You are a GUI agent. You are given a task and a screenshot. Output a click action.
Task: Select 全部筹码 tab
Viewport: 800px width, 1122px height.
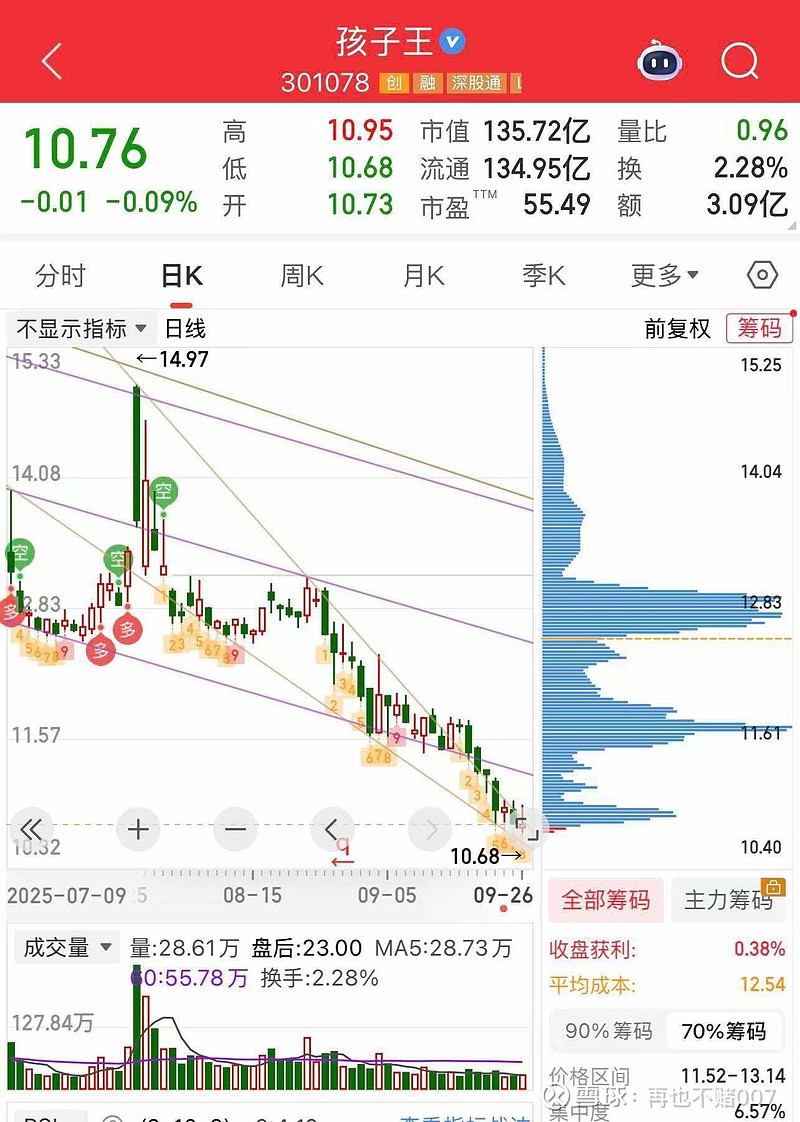click(x=605, y=900)
